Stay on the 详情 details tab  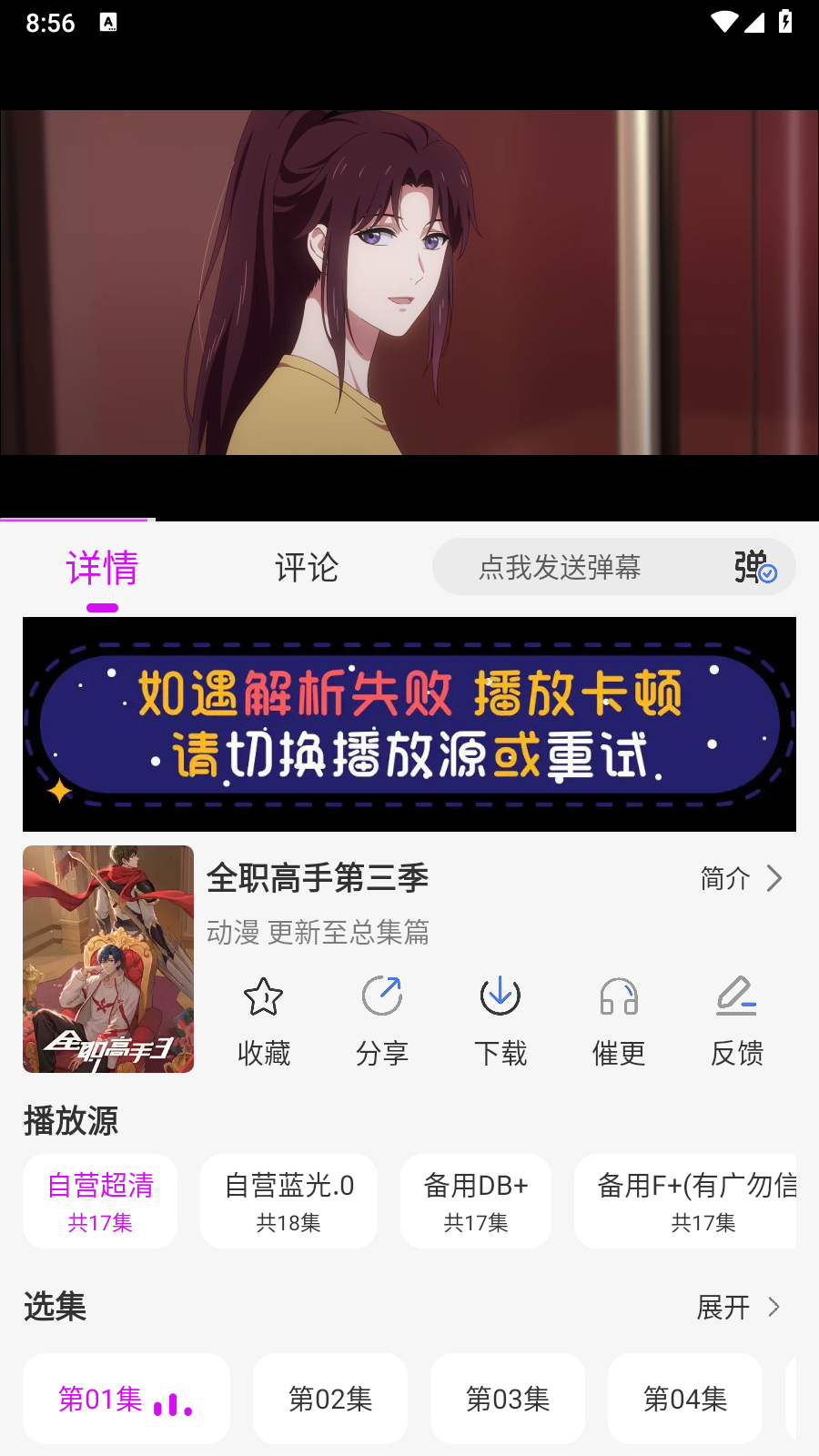[x=101, y=568]
